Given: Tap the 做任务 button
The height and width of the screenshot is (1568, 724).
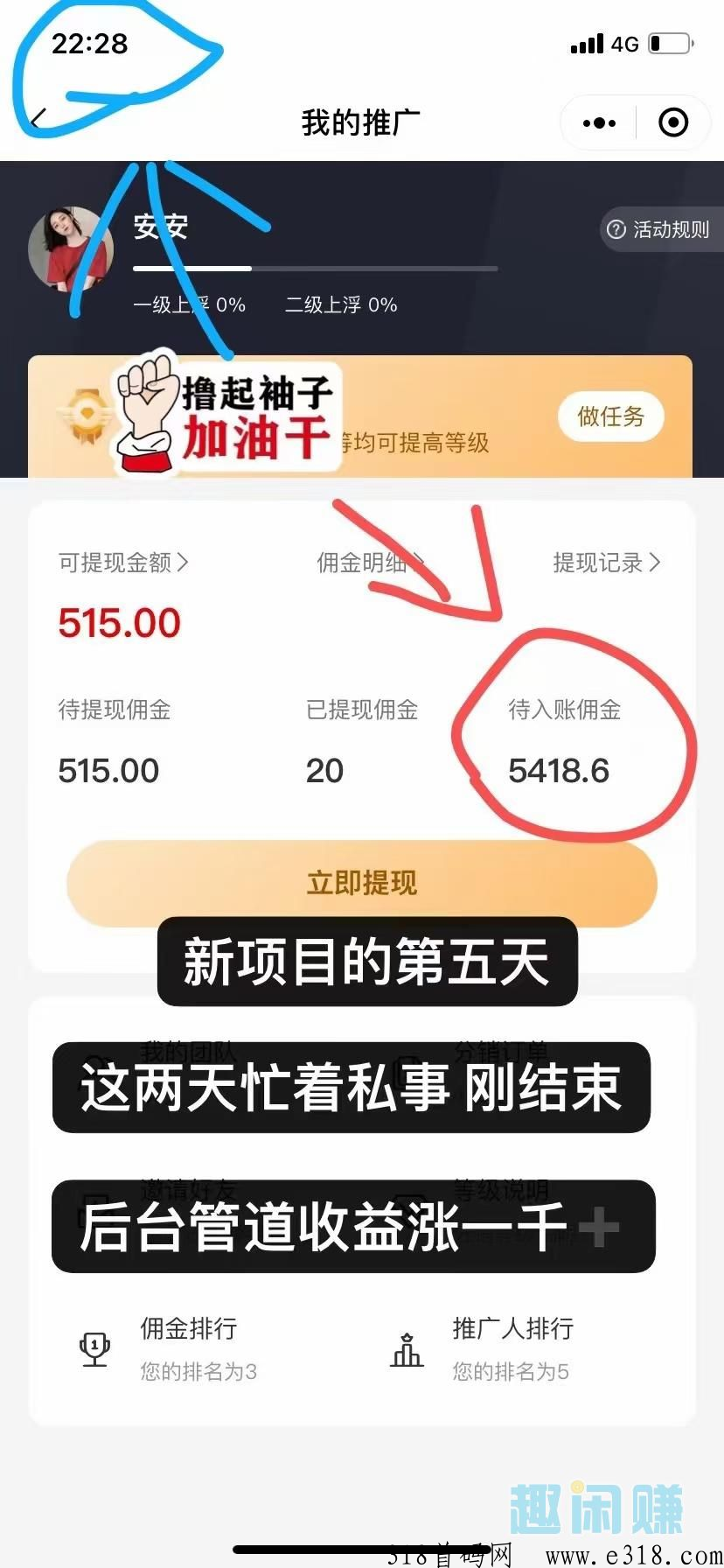Looking at the screenshot, I should [610, 416].
